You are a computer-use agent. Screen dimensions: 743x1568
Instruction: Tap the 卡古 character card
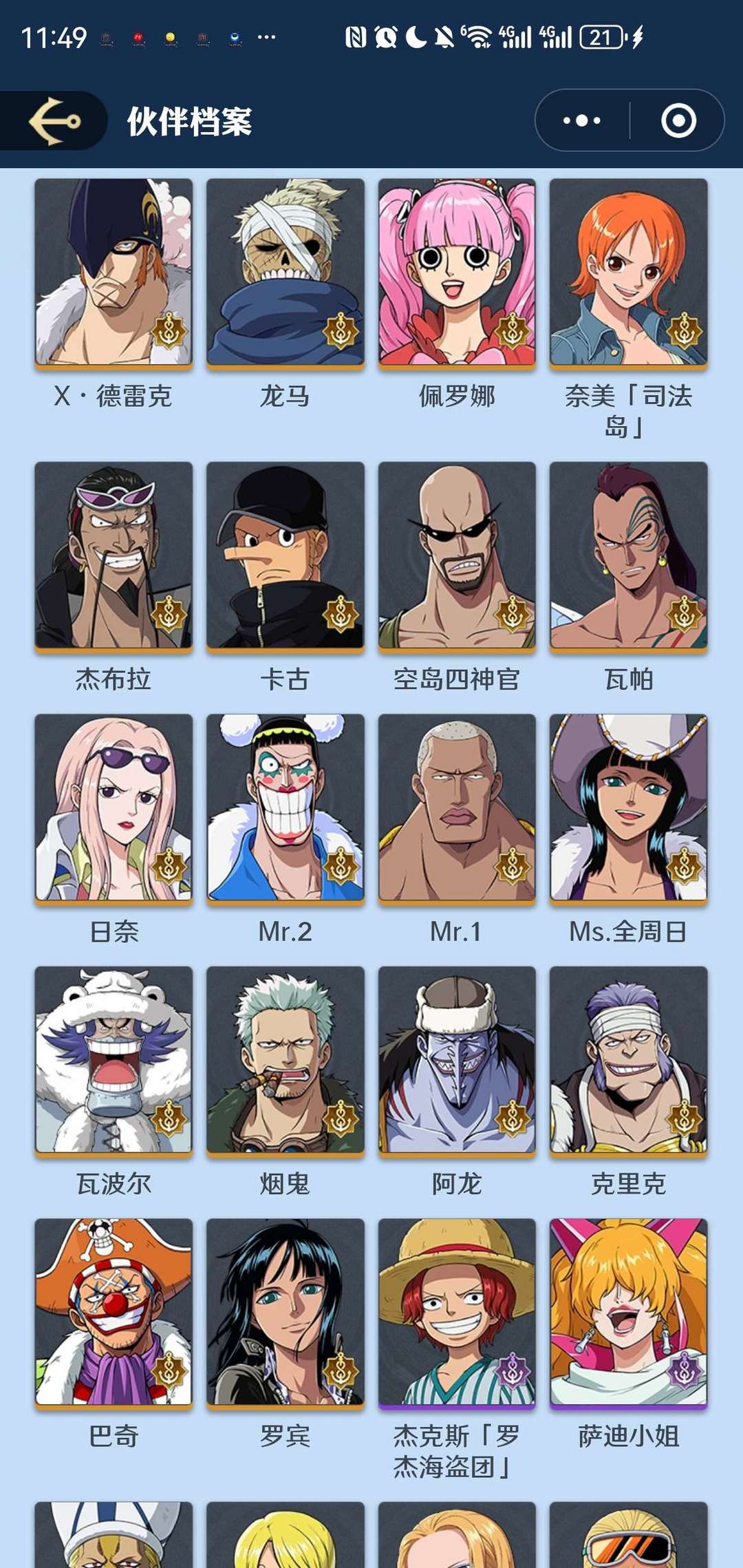[286, 555]
